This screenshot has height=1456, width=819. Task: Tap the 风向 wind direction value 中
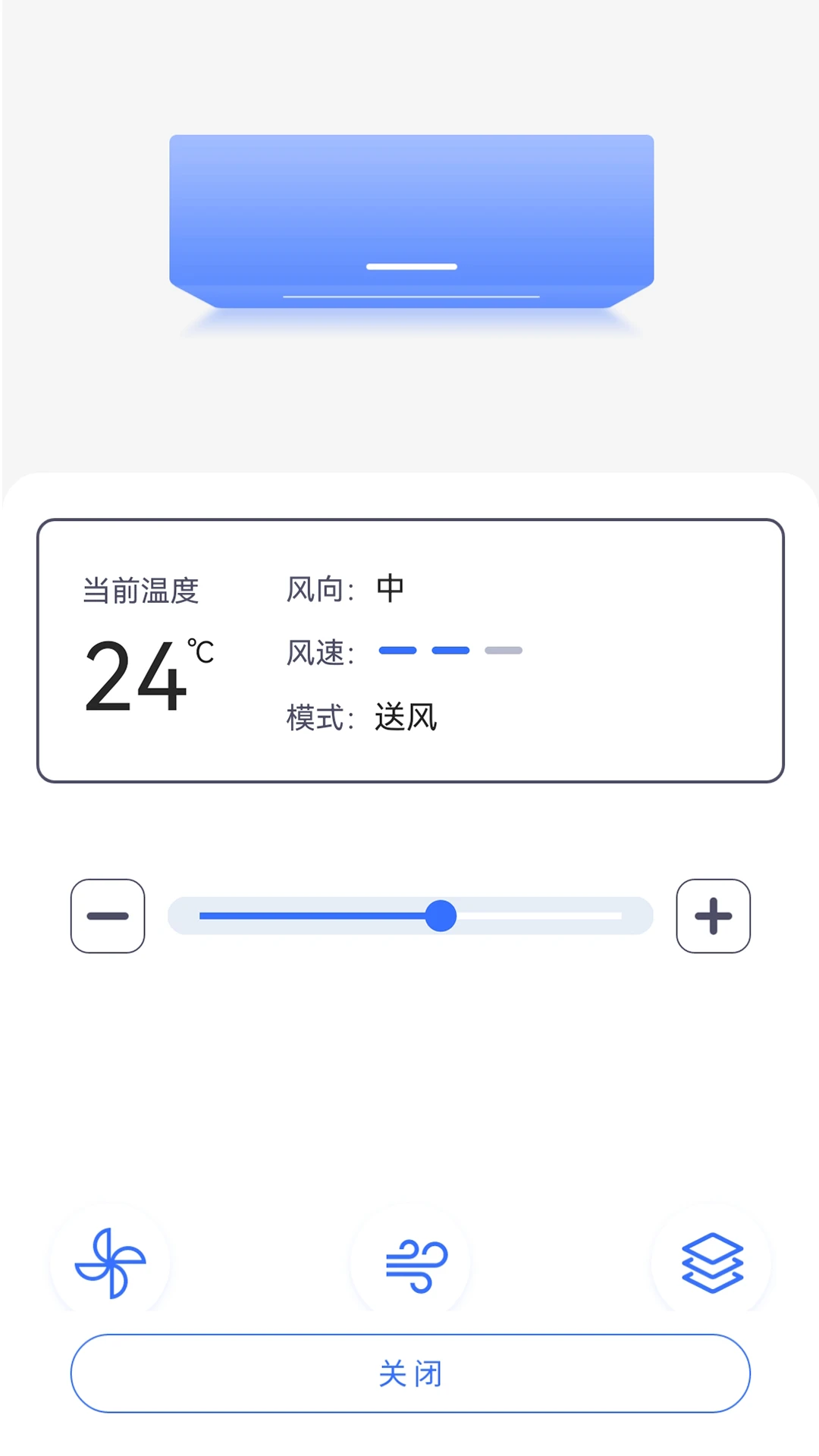(x=391, y=586)
